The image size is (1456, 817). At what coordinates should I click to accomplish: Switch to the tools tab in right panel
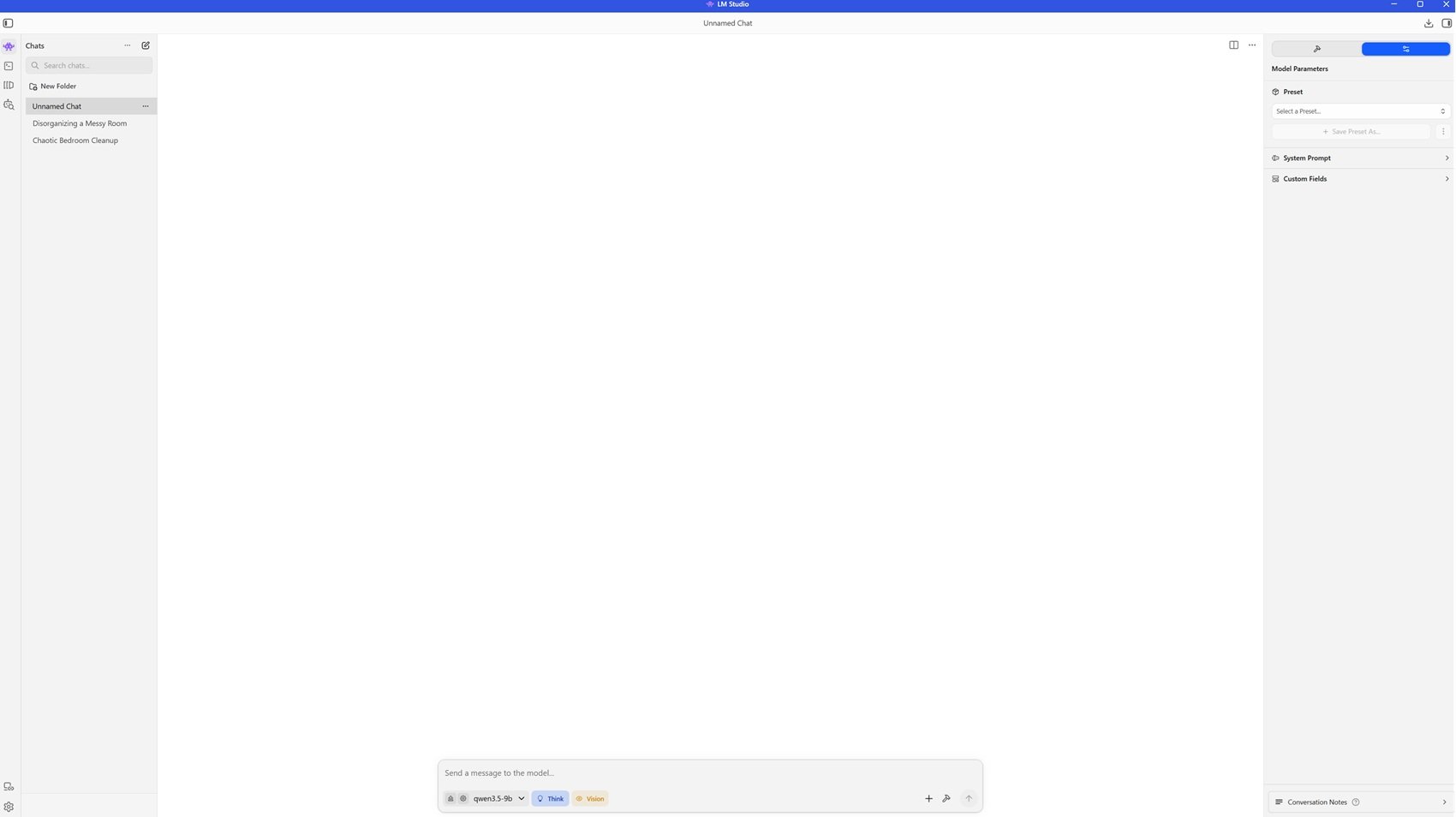coord(1316,49)
